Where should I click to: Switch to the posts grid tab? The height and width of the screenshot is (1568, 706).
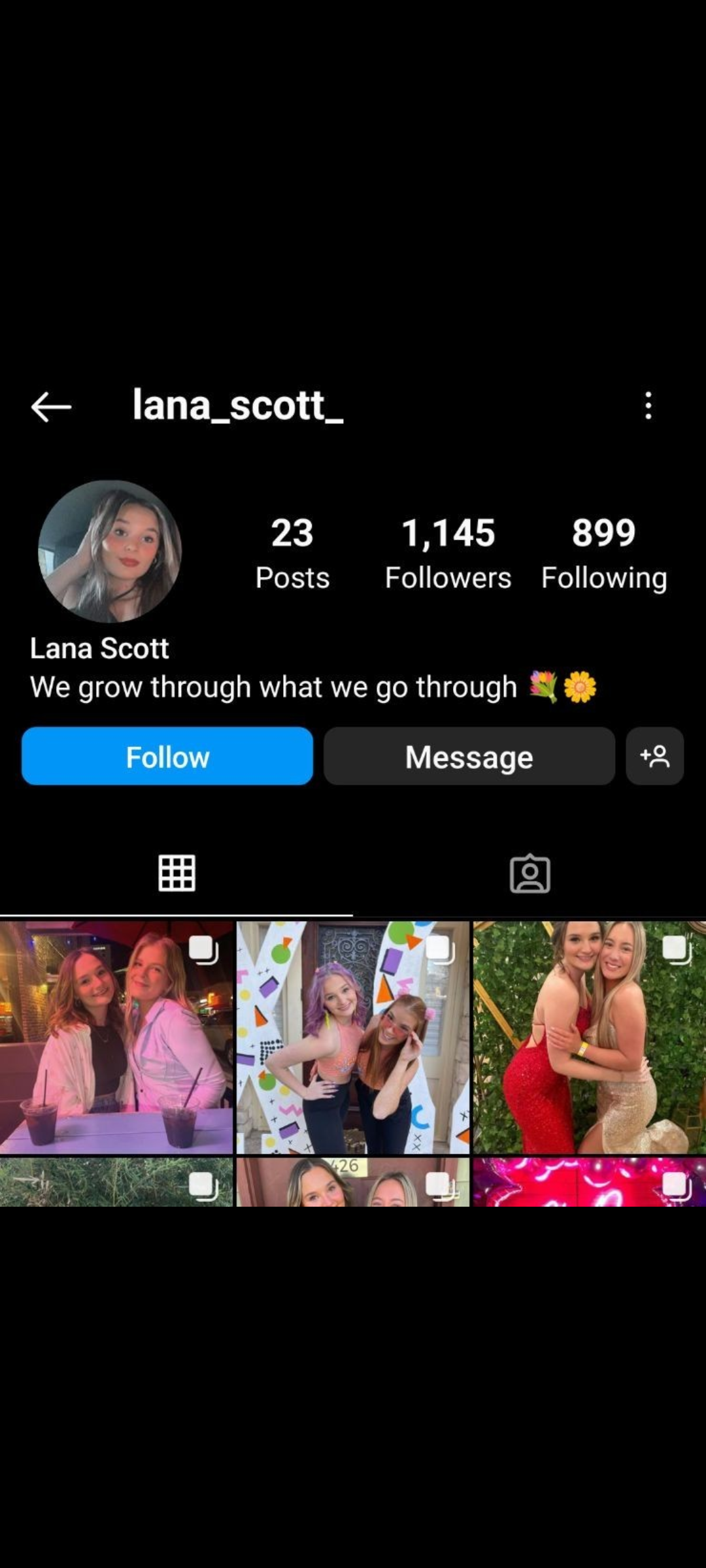coord(176,874)
